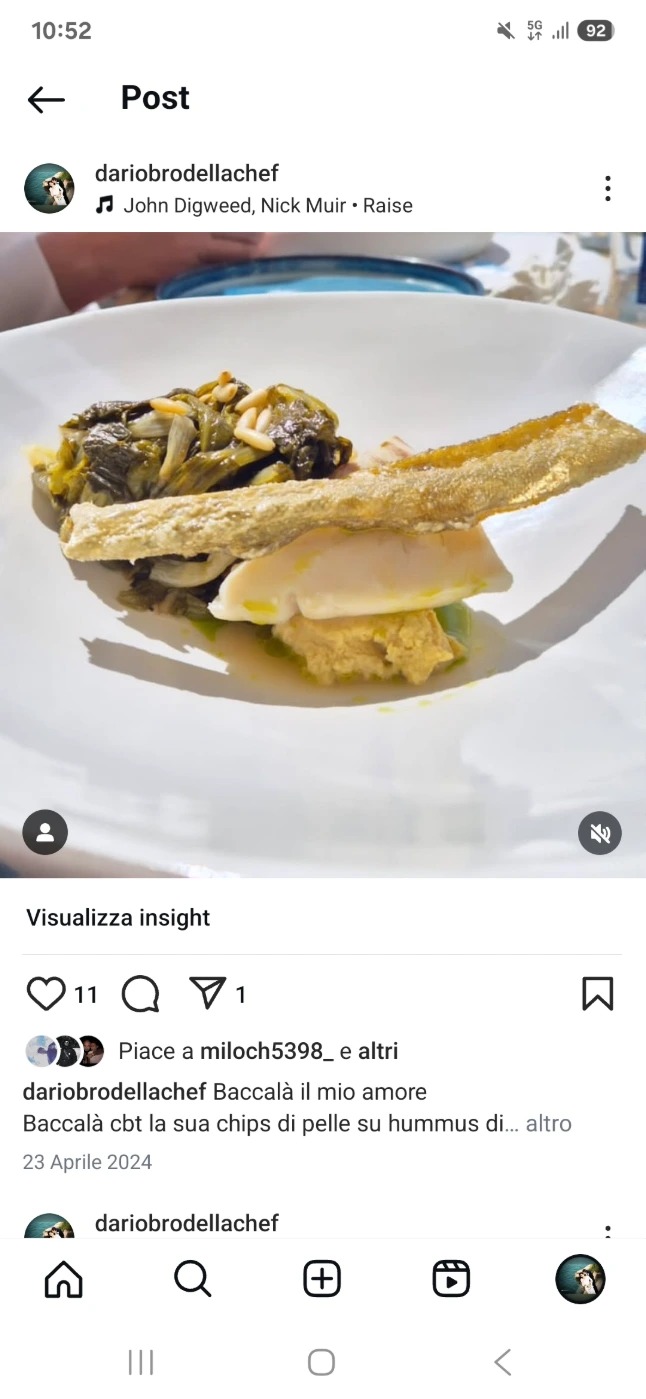Save the post with the bookmark icon

pyautogui.click(x=597, y=993)
